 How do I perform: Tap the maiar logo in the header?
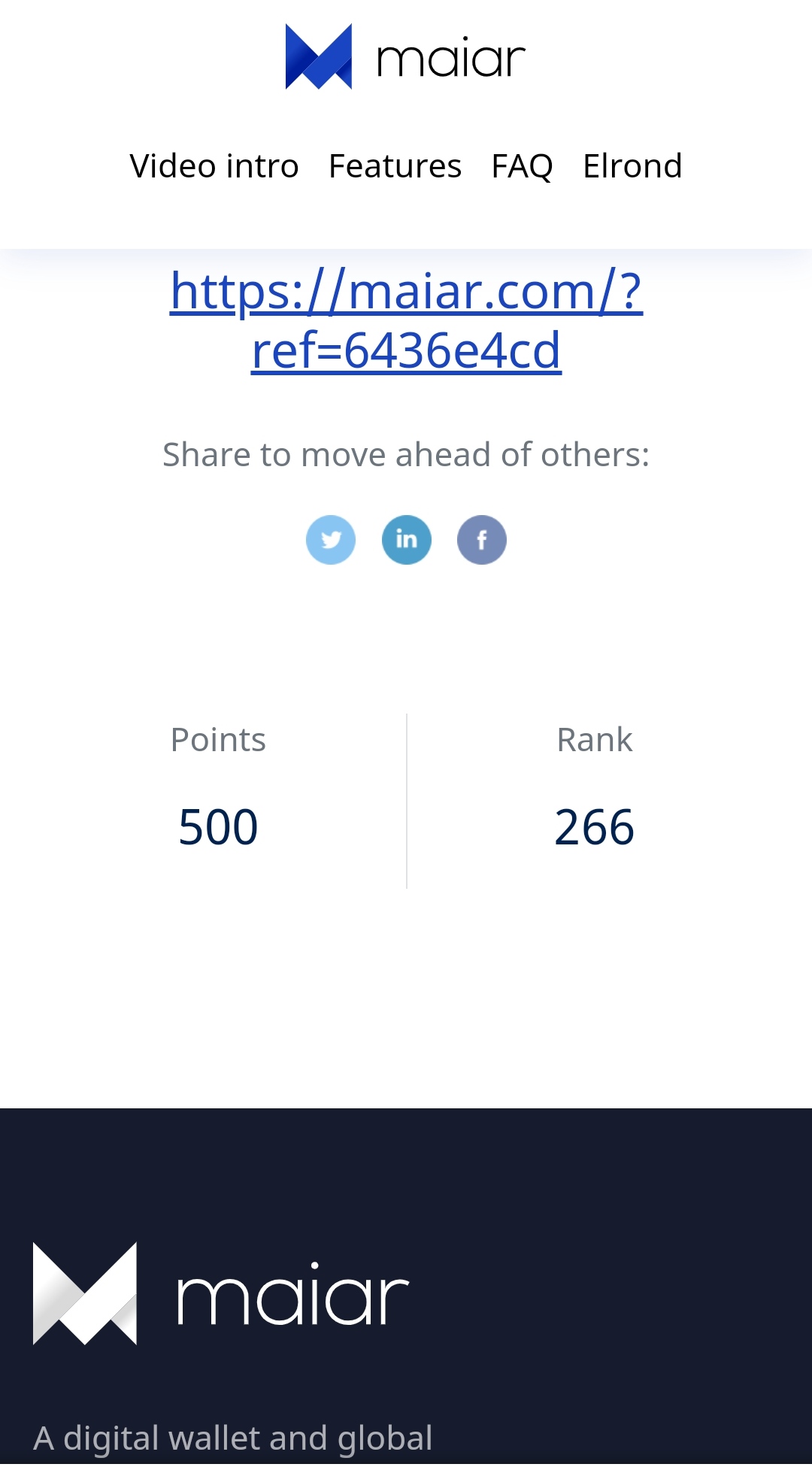pos(406,57)
